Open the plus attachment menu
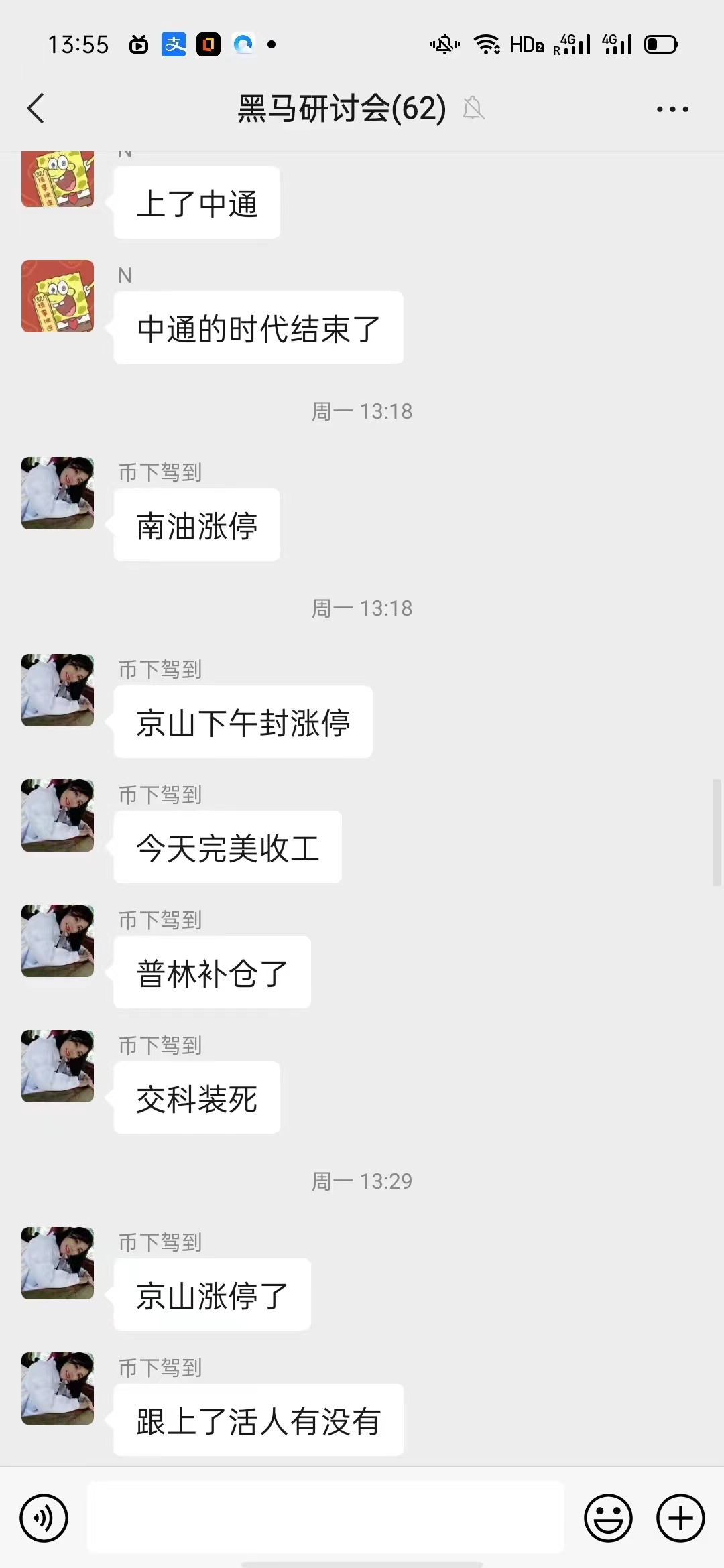 pos(680,1518)
